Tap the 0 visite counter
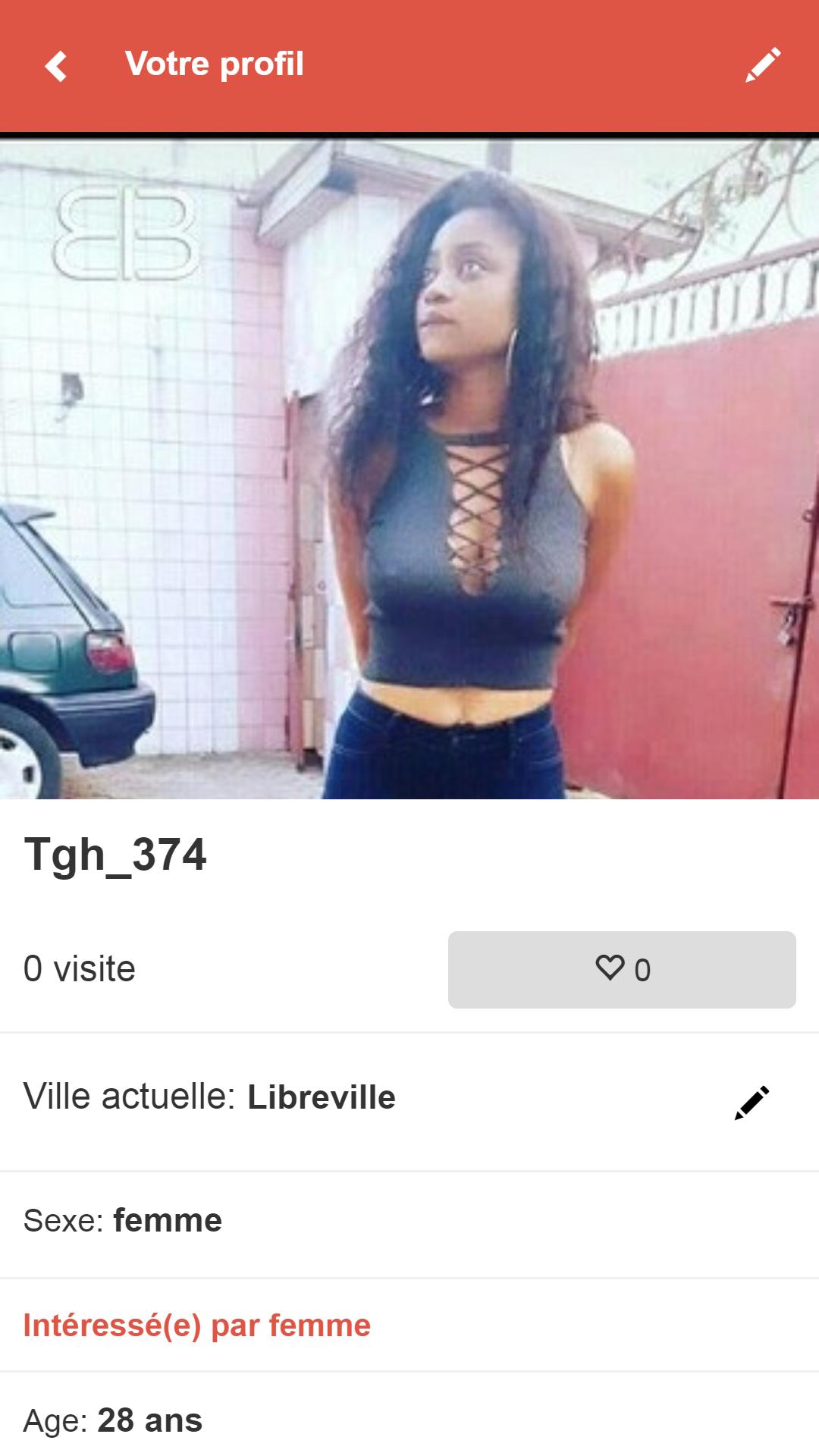 coord(80,968)
